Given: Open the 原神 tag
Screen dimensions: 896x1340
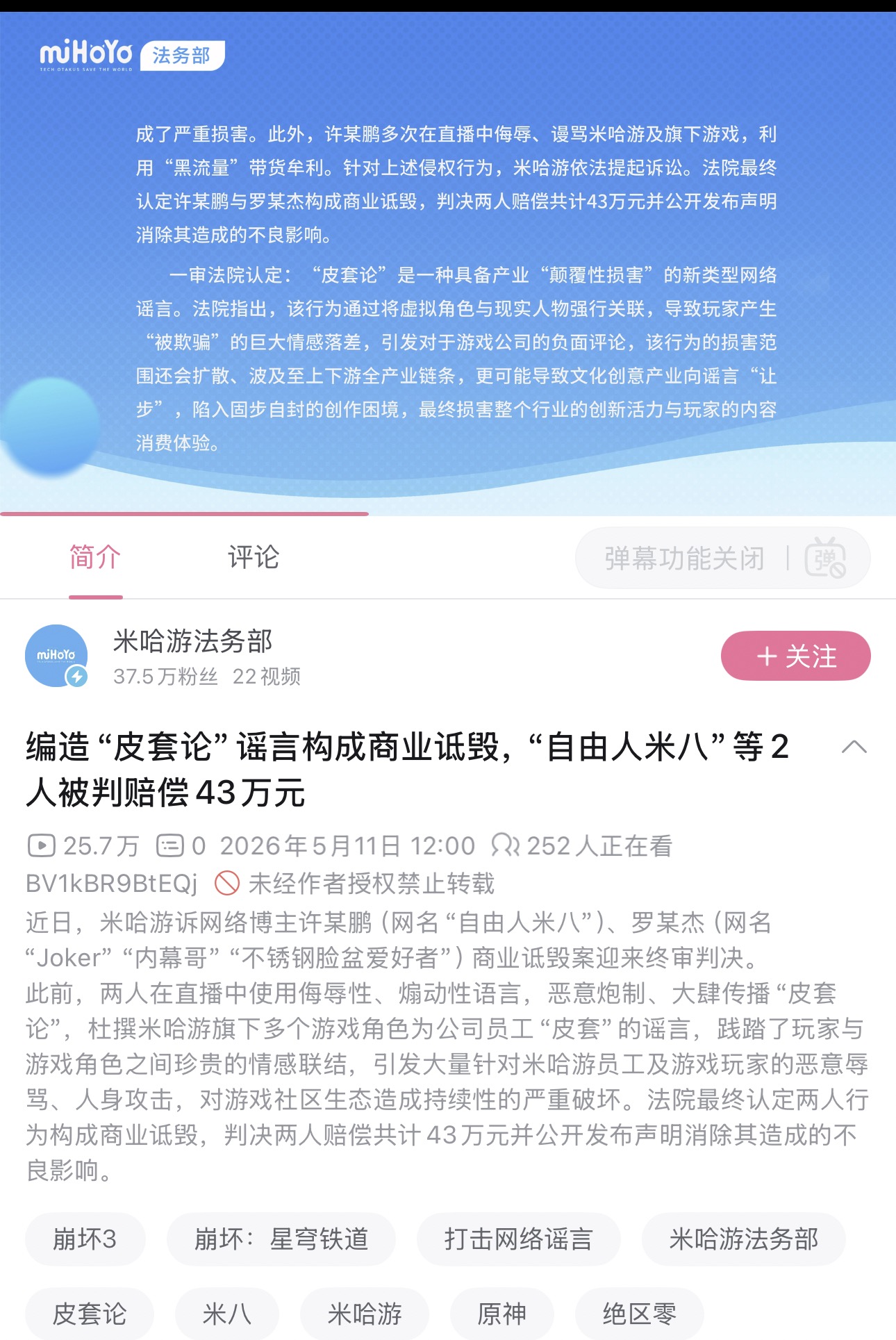Looking at the screenshot, I should (502, 1314).
